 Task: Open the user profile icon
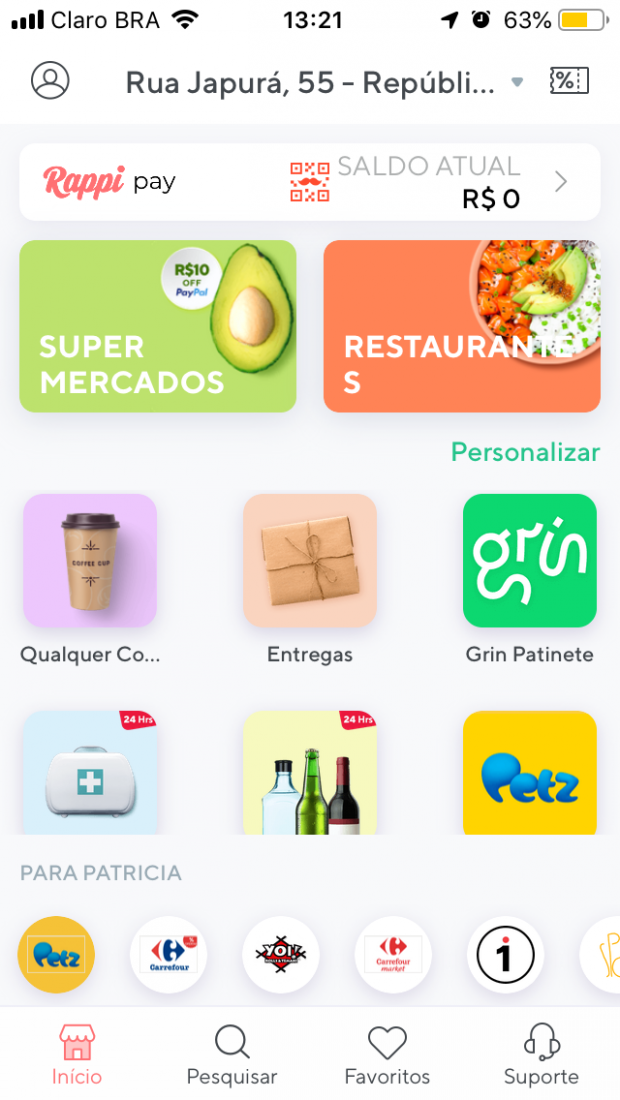point(50,81)
